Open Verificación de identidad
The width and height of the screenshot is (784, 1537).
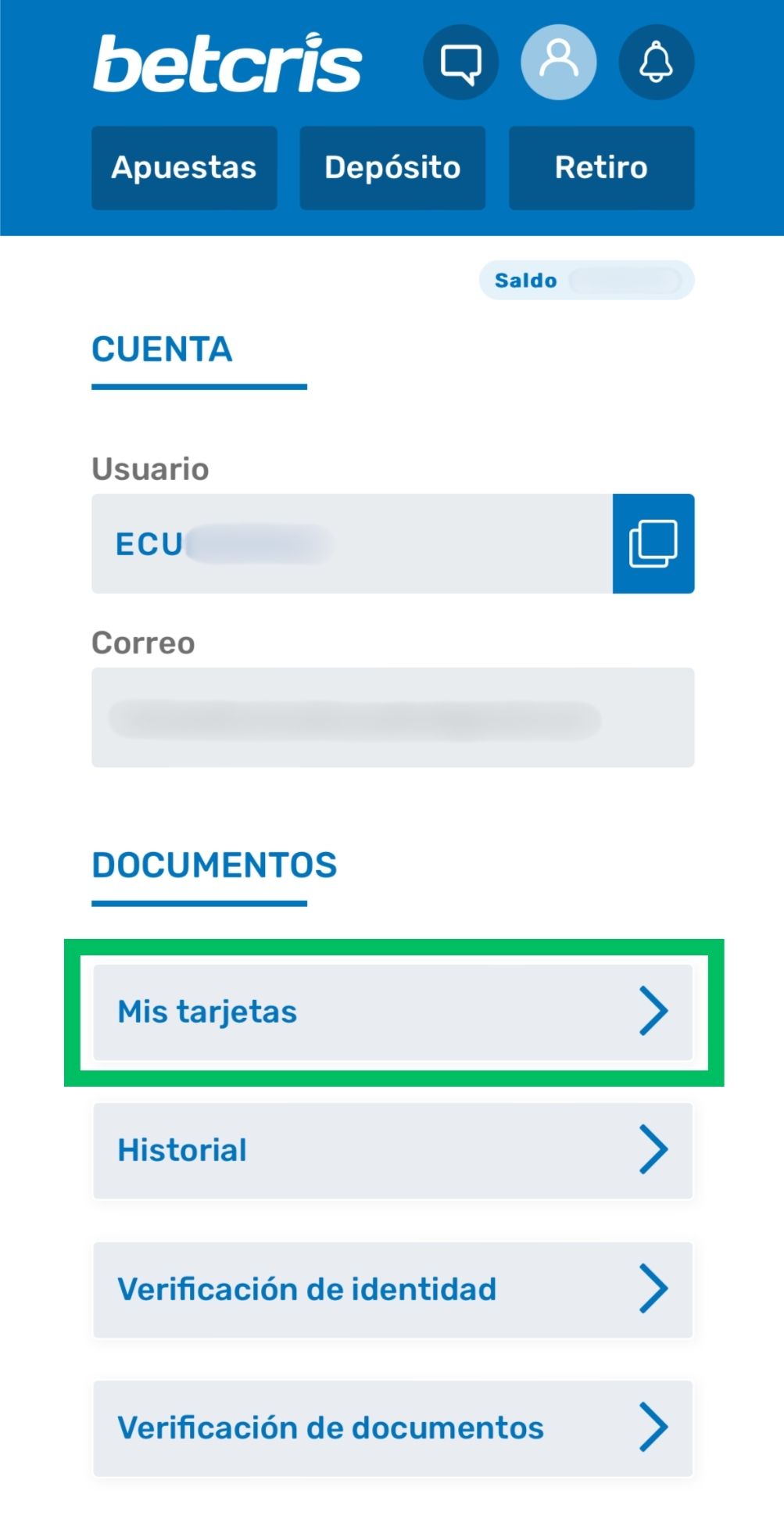pyautogui.click(x=393, y=1289)
